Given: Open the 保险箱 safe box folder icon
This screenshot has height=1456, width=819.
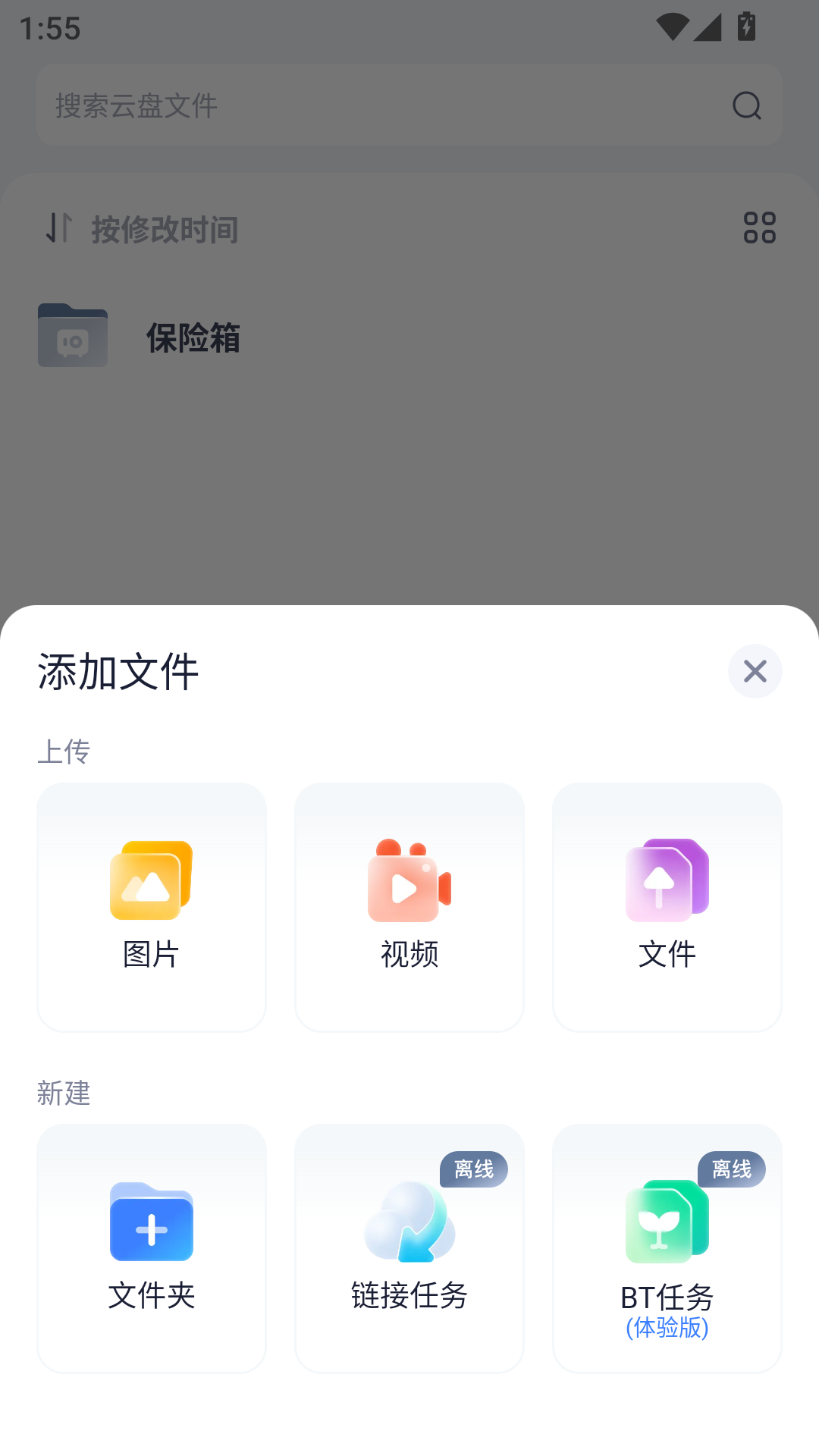Looking at the screenshot, I should click(73, 335).
